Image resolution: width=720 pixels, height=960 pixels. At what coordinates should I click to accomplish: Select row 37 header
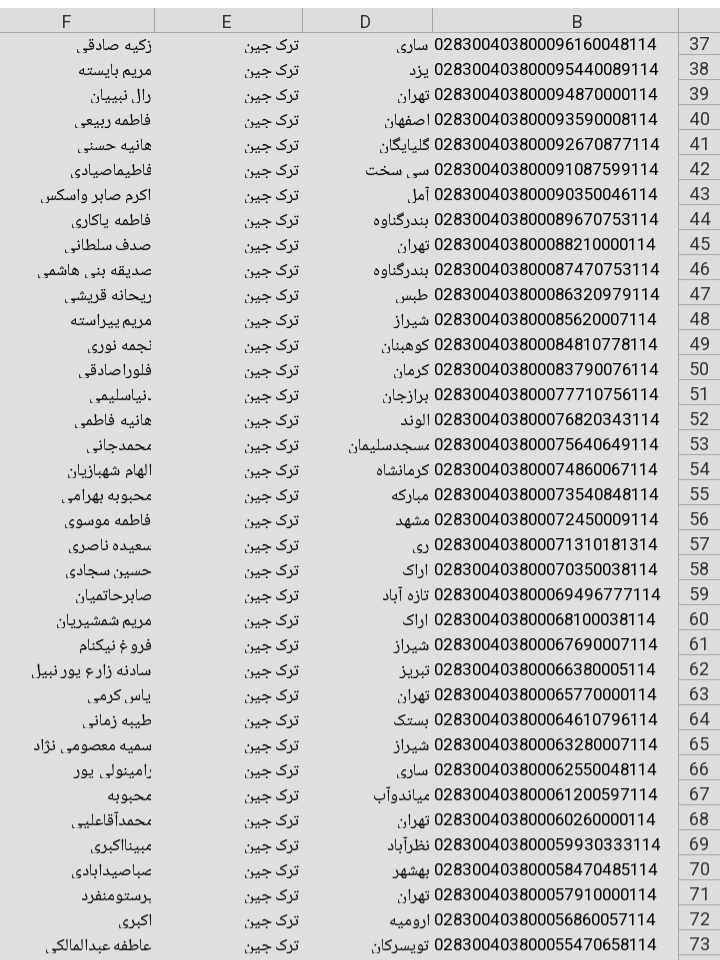pos(698,45)
